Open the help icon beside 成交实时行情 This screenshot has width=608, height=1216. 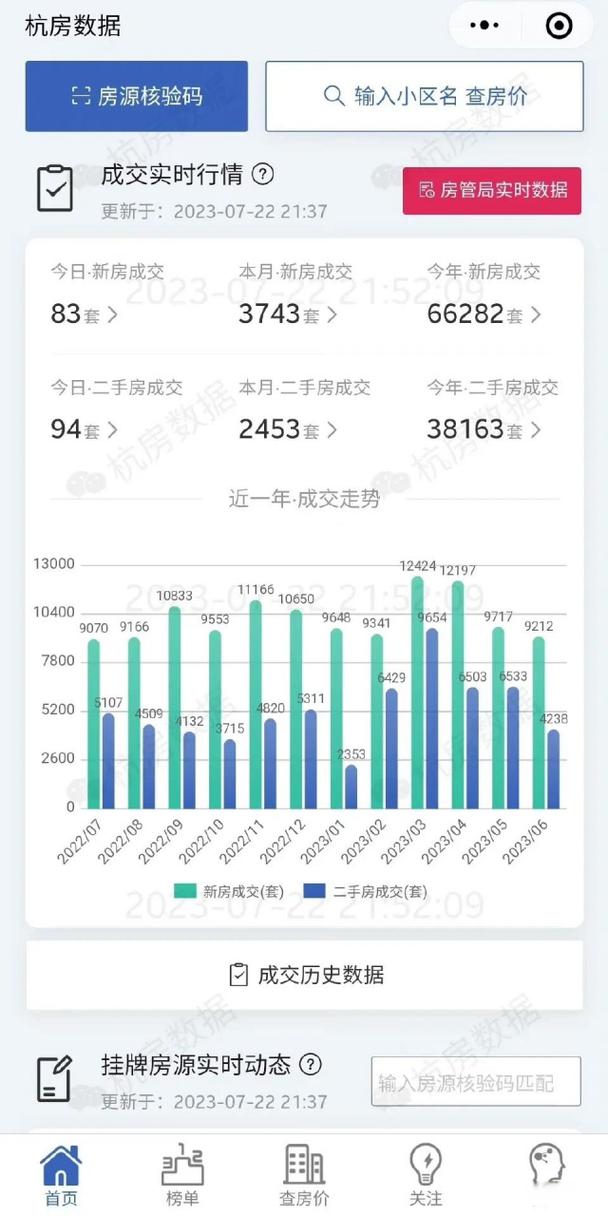tap(263, 175)
